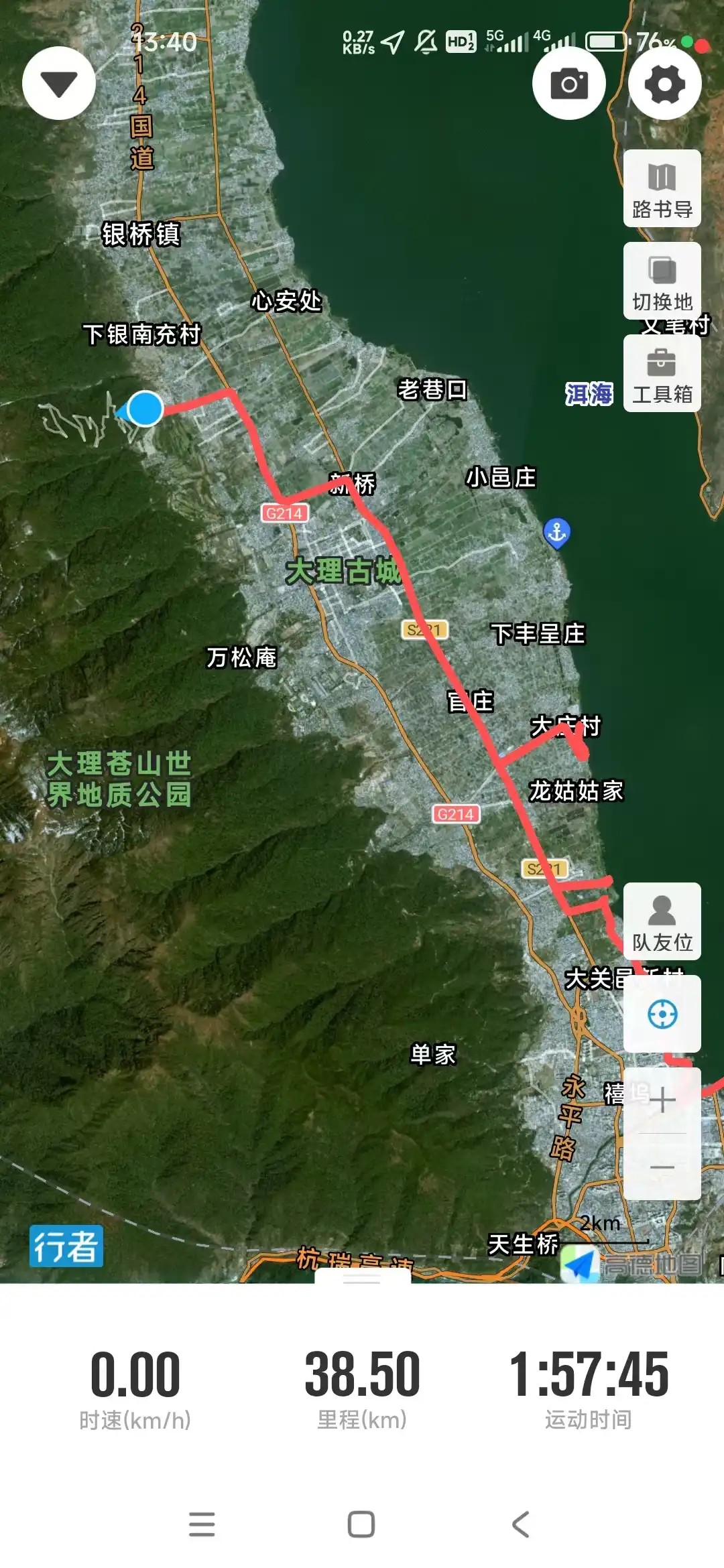Show teammate locations with 队友位
This screenshot has height=1568, width=724.
[662, 921]
